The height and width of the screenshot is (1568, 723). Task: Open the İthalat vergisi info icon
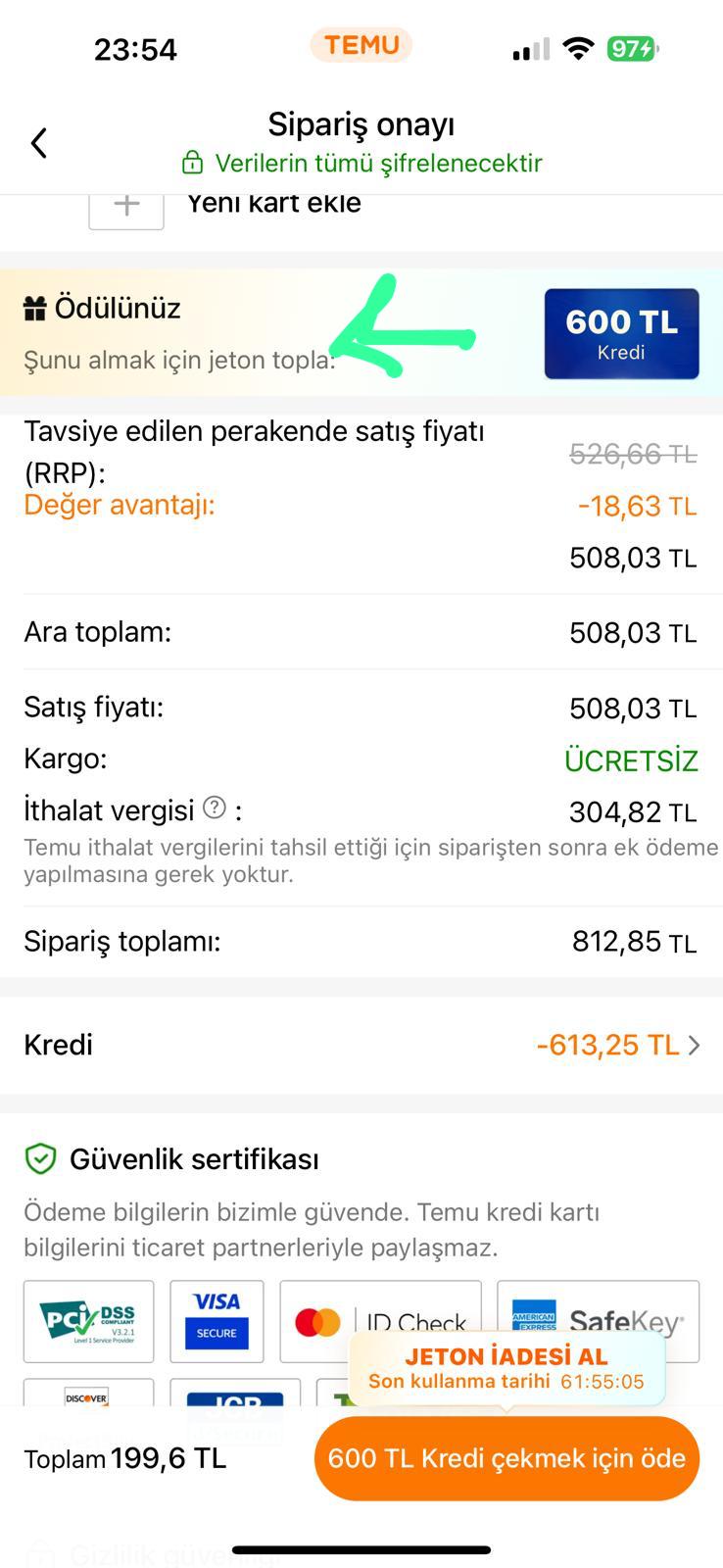(x=215, y=808)
